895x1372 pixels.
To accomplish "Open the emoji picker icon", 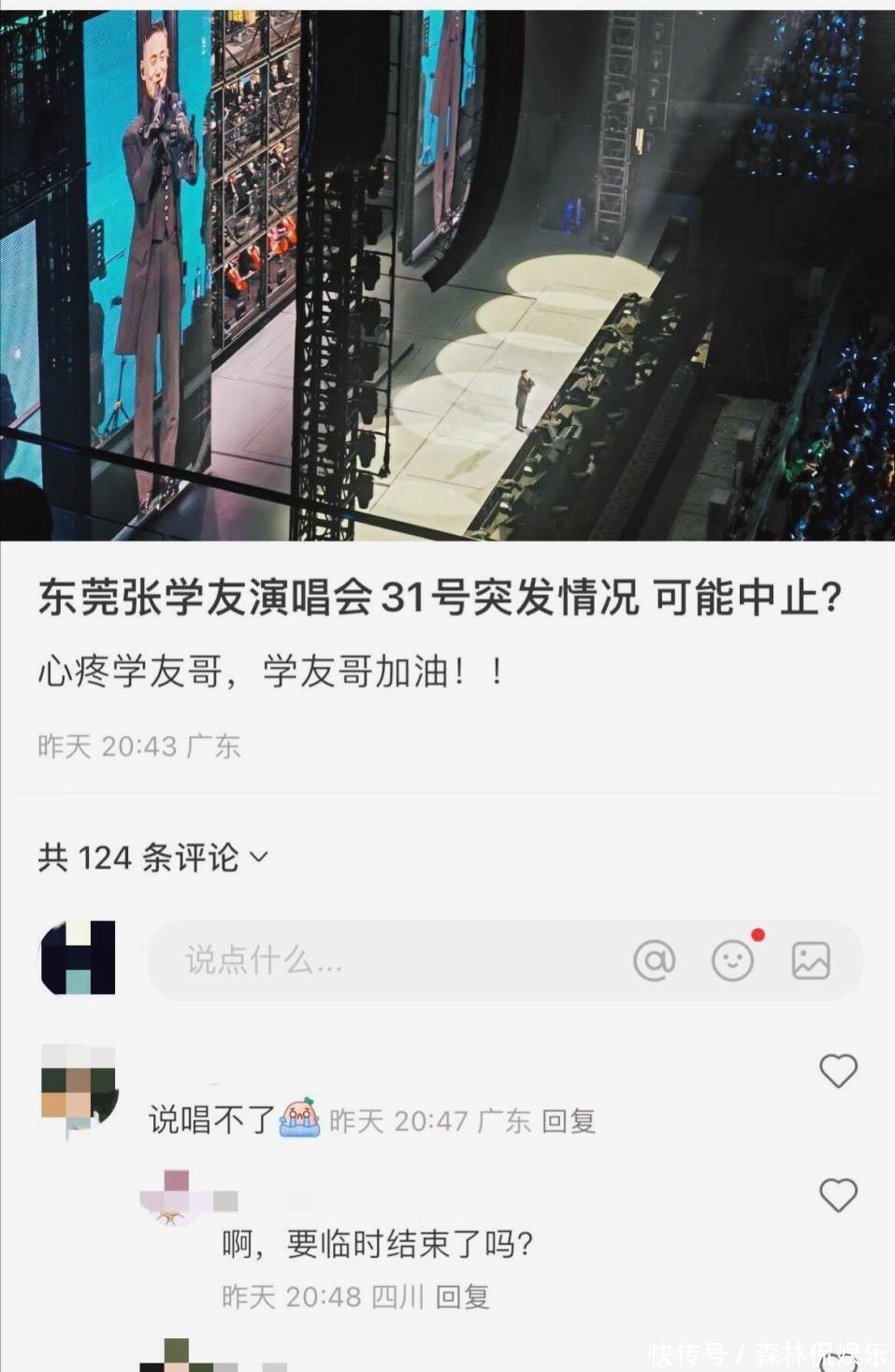I will pos(732,960).
